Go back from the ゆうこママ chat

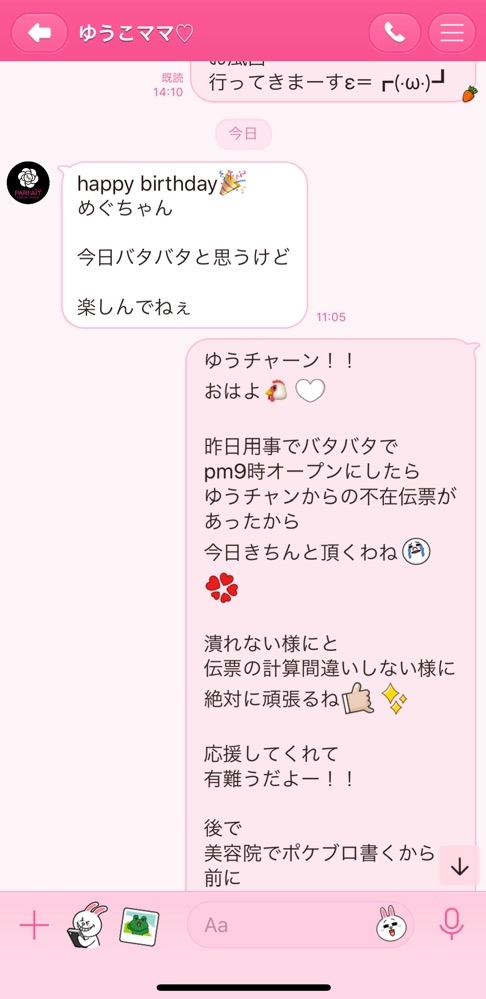click(39, 33)
